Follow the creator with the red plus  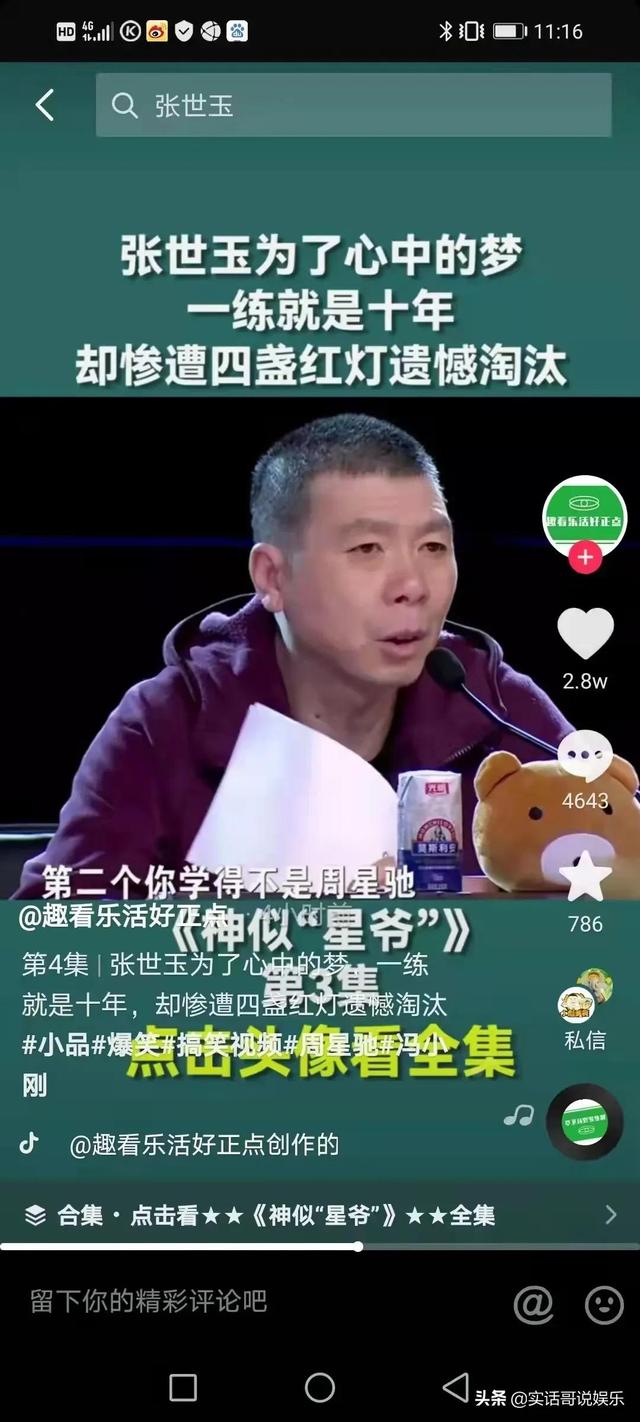[585, 557]
